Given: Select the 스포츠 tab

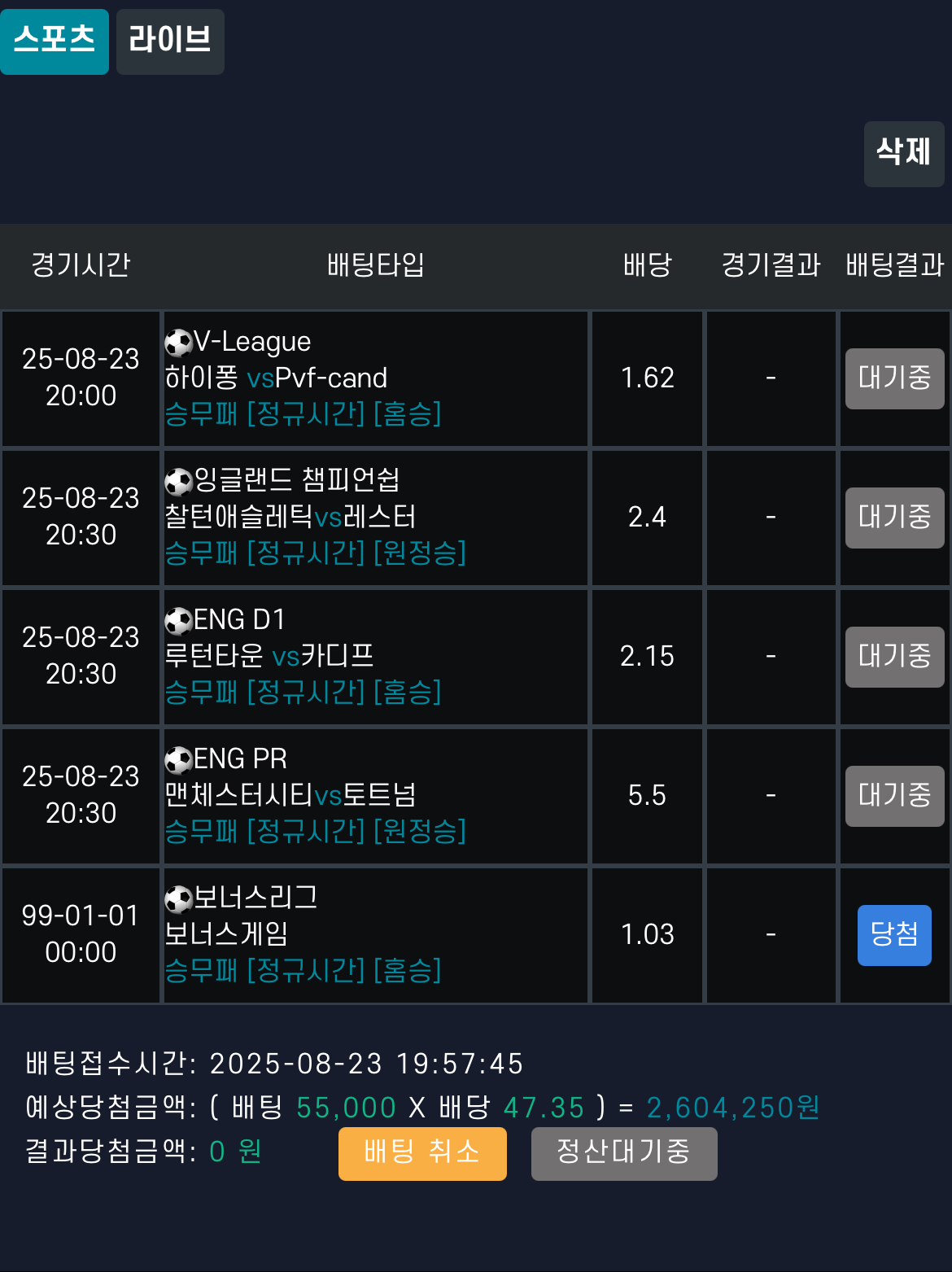Looking at the screenshot, I should [54, 42].
